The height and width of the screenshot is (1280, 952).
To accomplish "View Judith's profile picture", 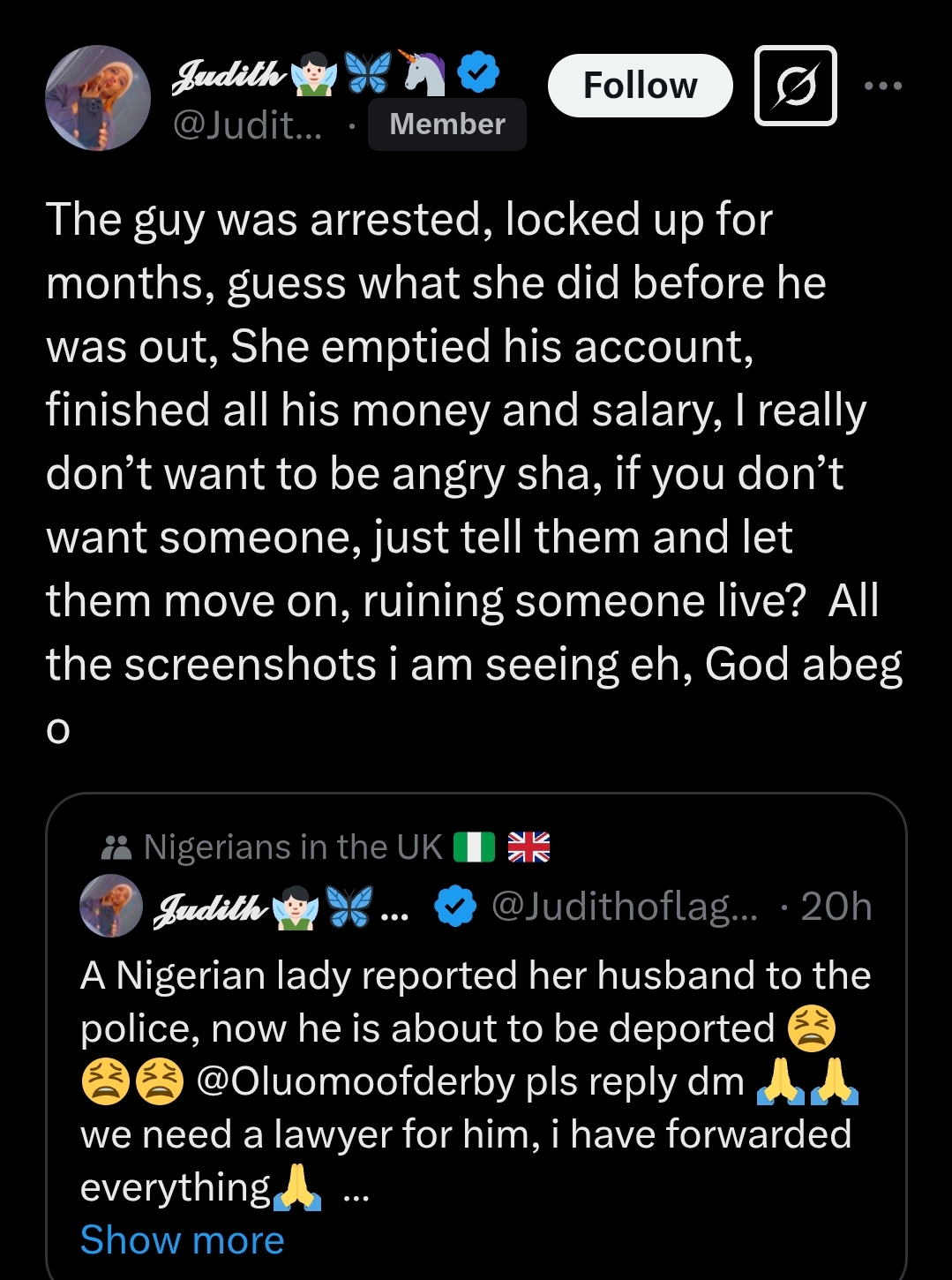I will tap(98, 98).
